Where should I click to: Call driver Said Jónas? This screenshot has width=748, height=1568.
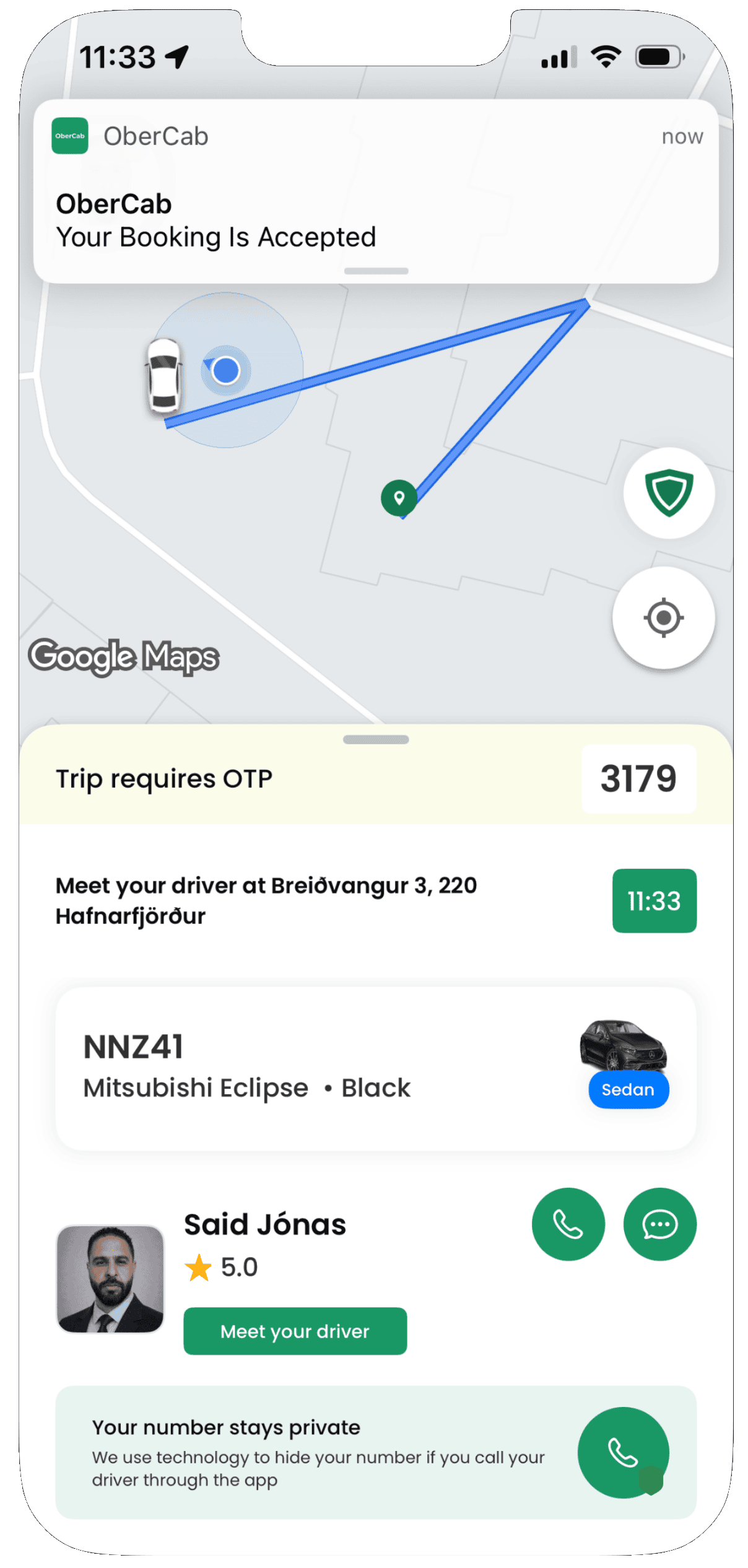pos(568,1224)
